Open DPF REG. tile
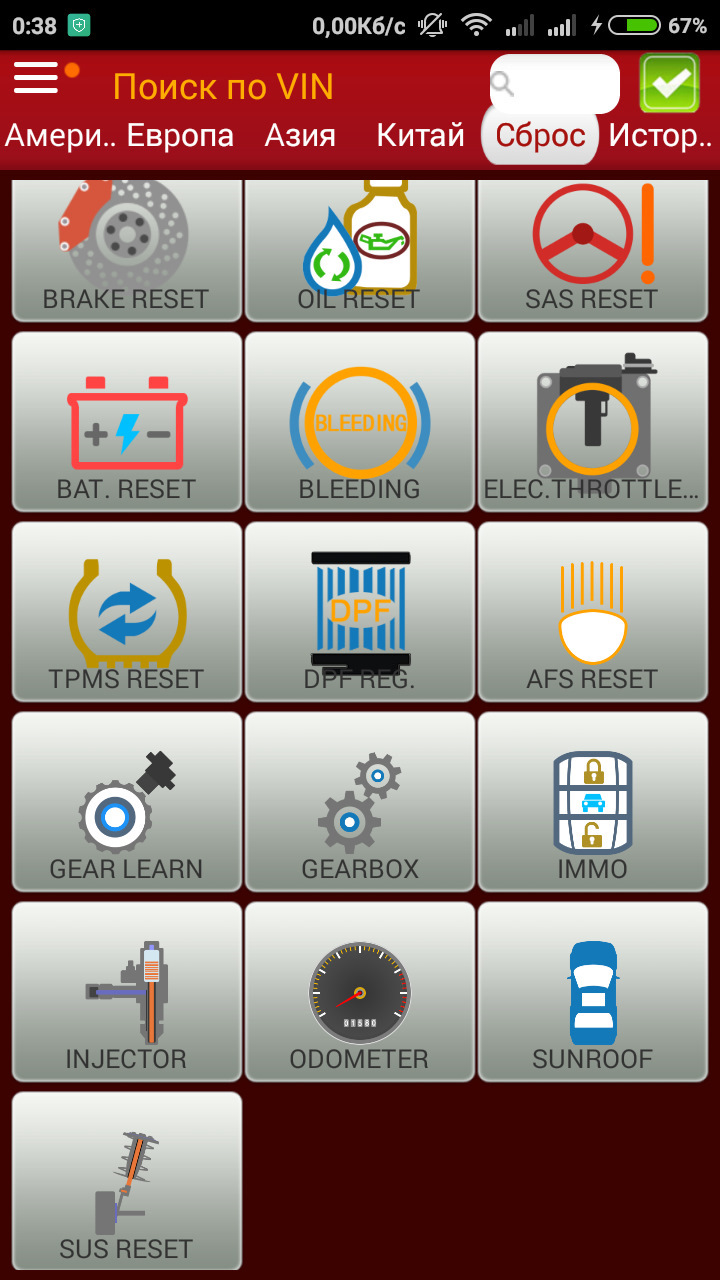 pyautogui.click(x=360, y=612)
